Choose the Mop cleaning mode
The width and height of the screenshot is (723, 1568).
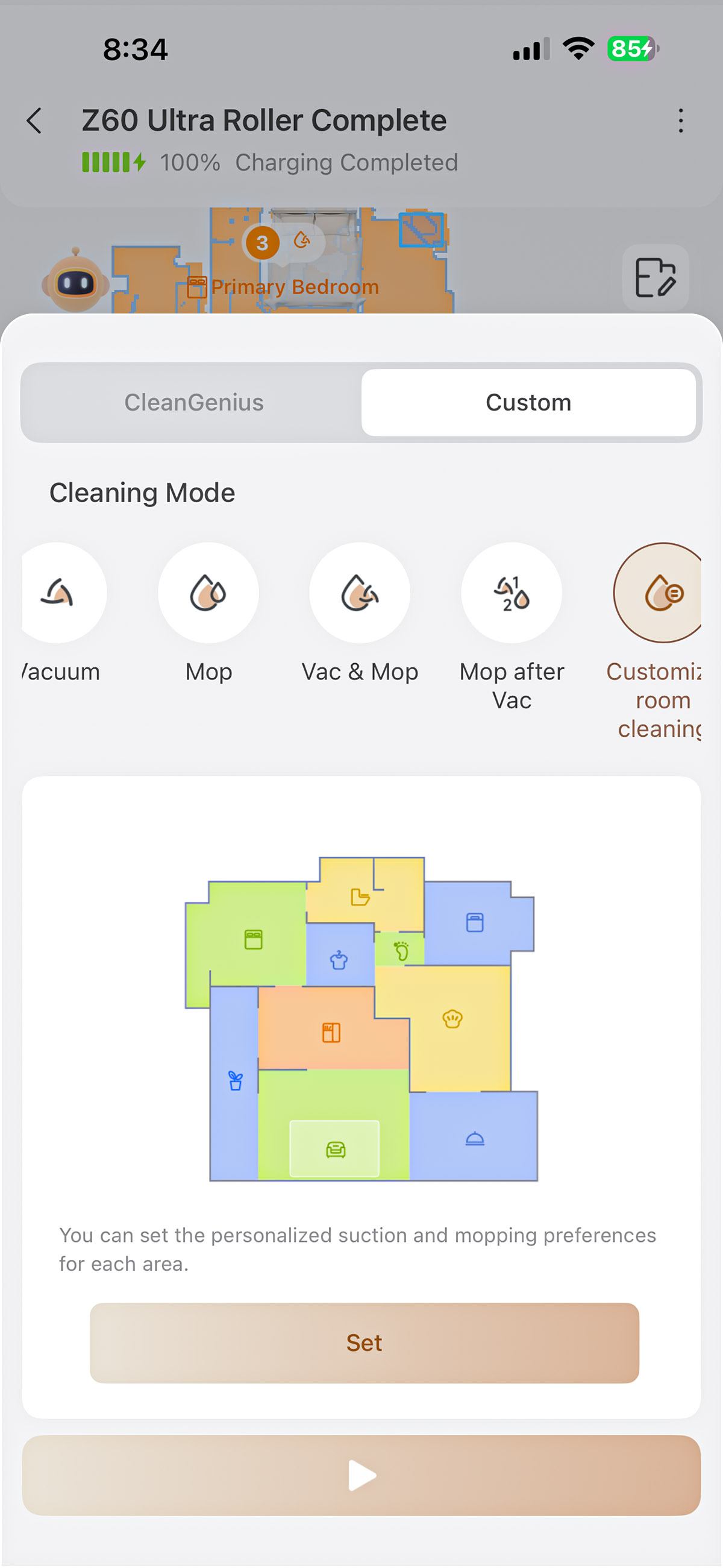208,593
